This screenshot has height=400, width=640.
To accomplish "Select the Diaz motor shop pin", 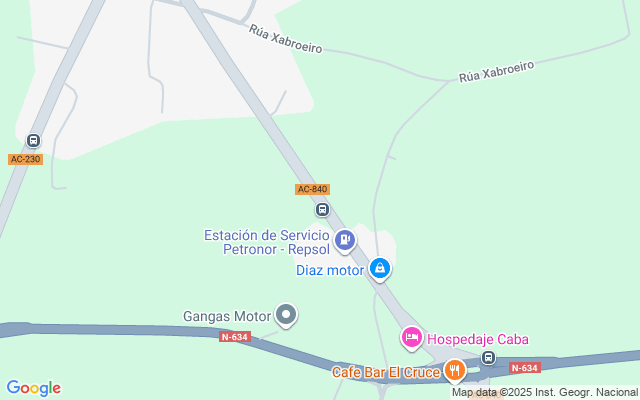I will click(x=380, y=268).
